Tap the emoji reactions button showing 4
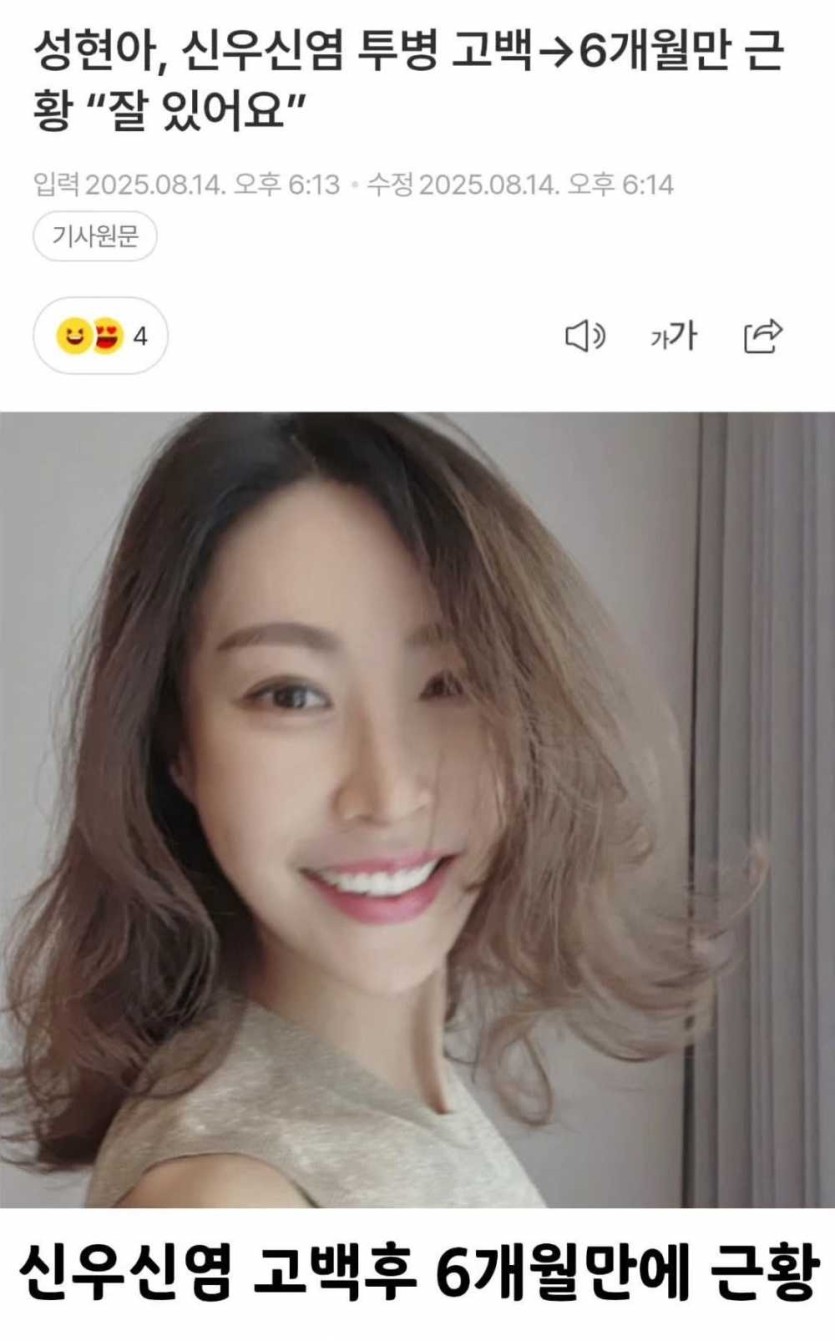The image size is (835, 1341). point(101,336)
